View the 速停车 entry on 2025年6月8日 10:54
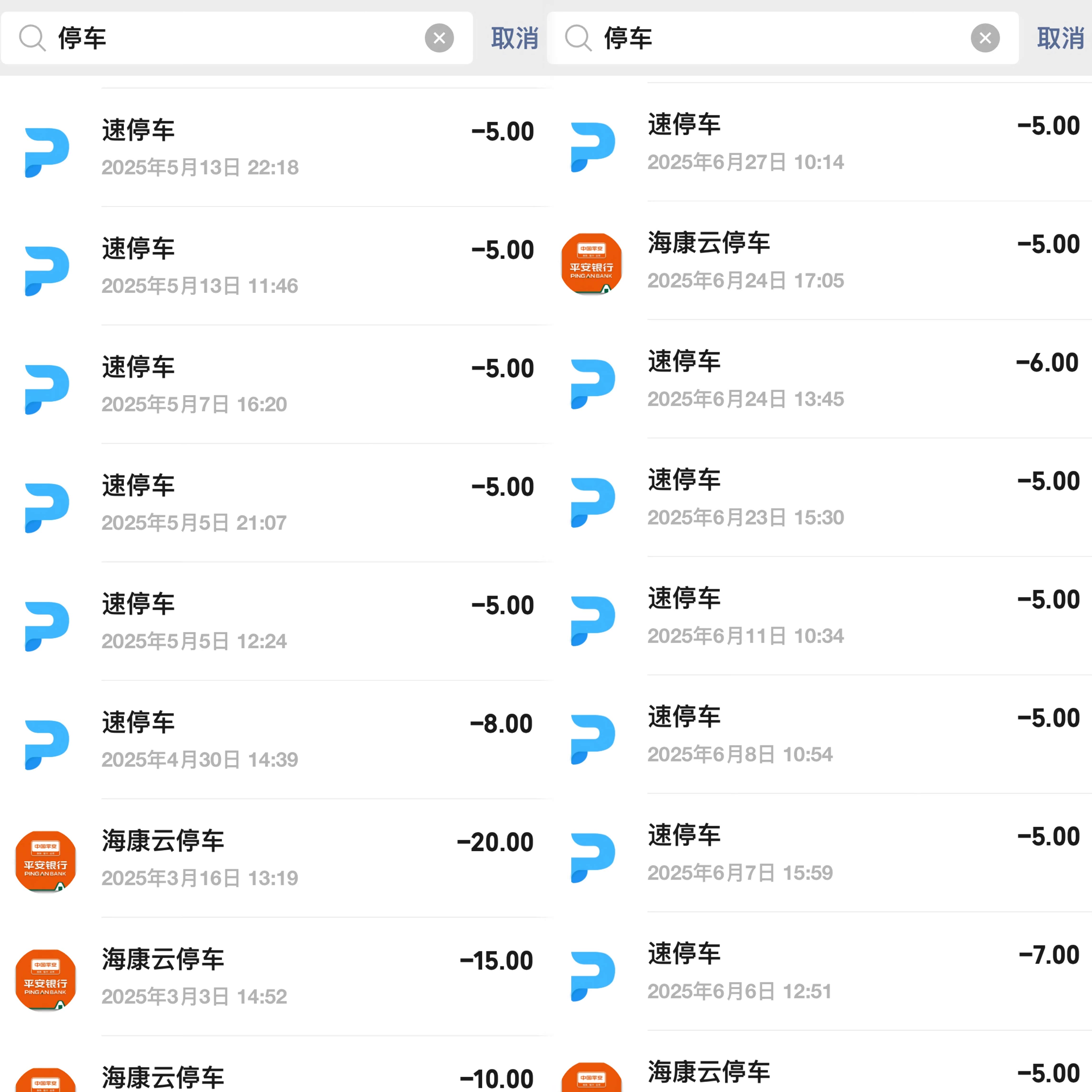The width and height of the screenshot is (1092, 1092). click(819, 734)
